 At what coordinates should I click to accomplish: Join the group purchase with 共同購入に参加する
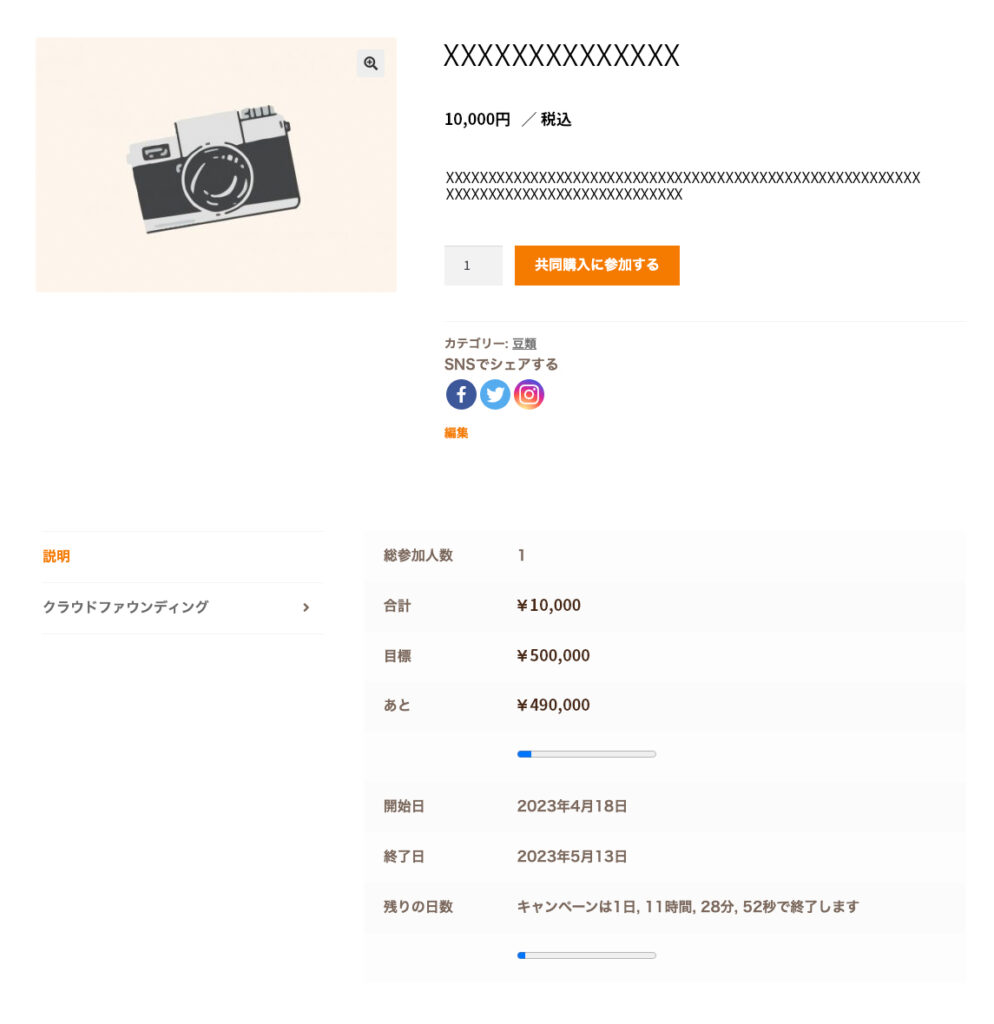[597, 266]
